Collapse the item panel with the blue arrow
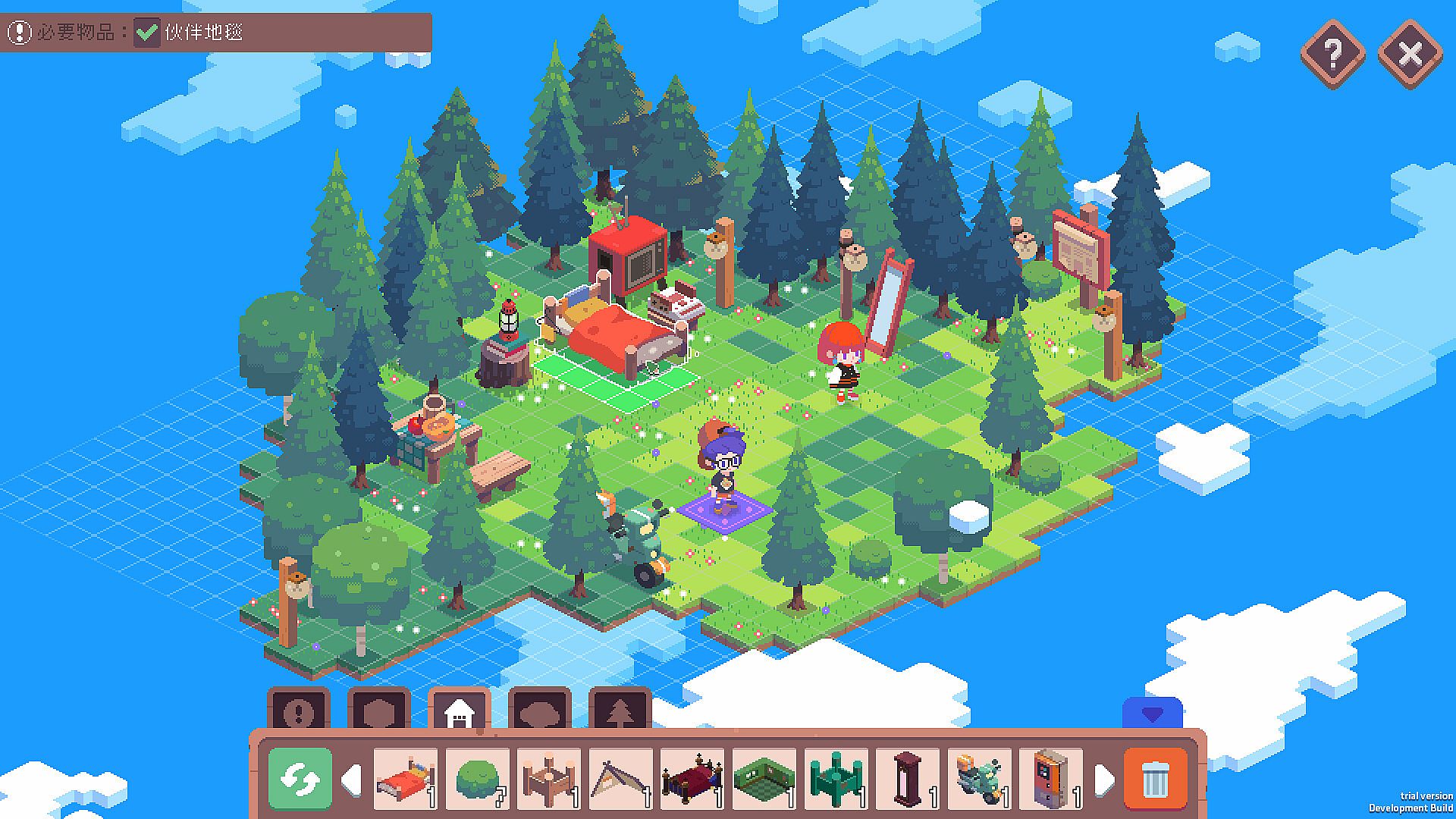 [1152, 714]
